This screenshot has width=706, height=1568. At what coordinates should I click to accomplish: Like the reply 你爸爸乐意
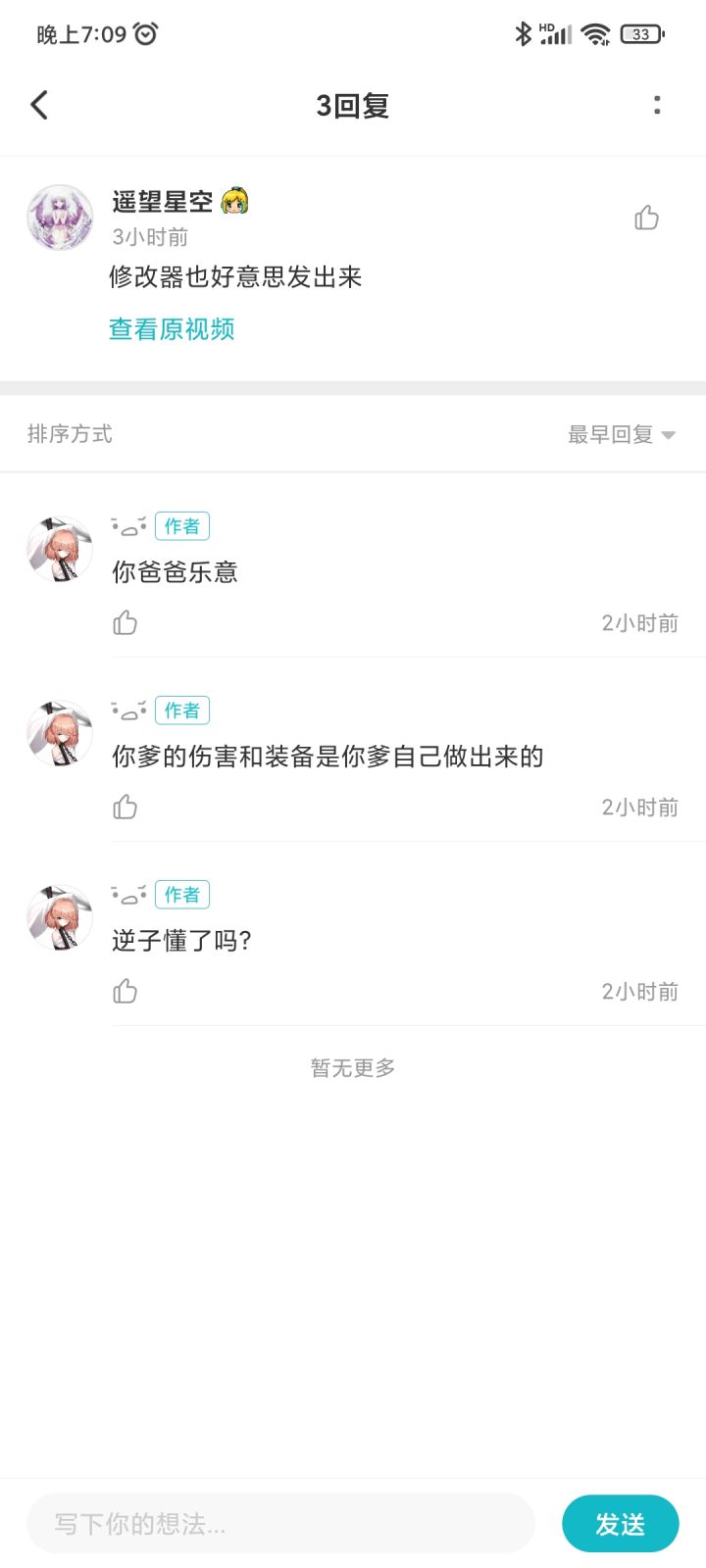pyautogui.click(x=125, y=623)
